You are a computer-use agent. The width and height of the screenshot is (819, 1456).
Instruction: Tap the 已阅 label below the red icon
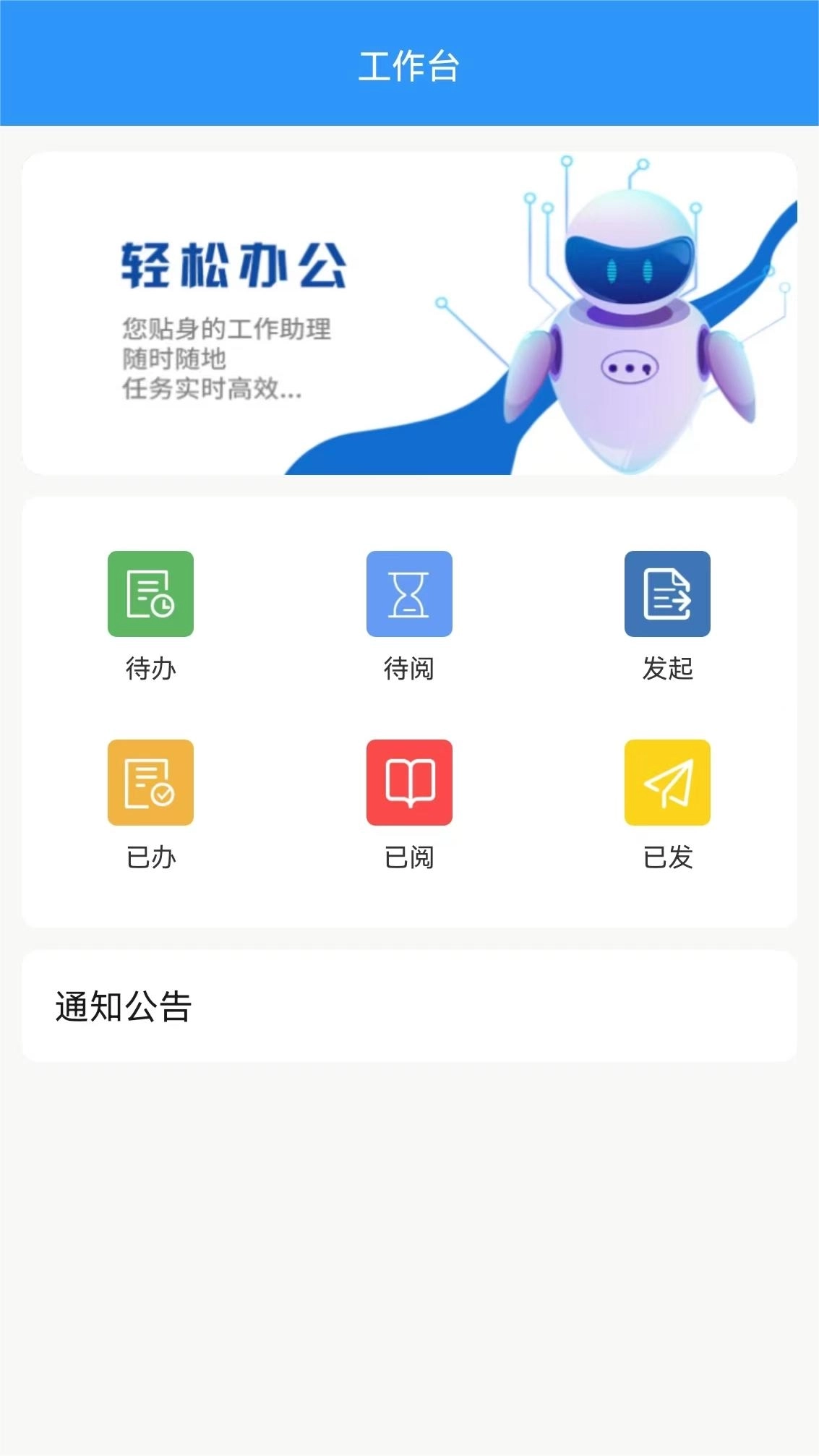pyautogui.click(x=409, y=859)
